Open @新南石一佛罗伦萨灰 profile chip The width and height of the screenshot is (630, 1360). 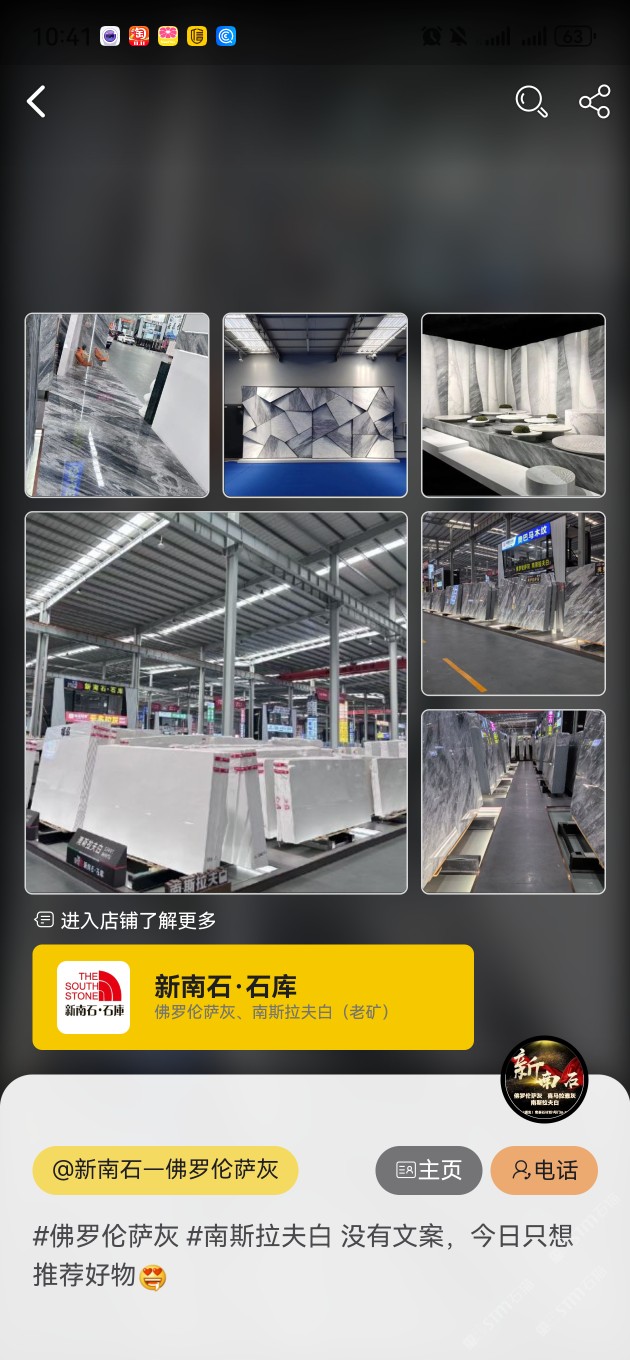165,1170
